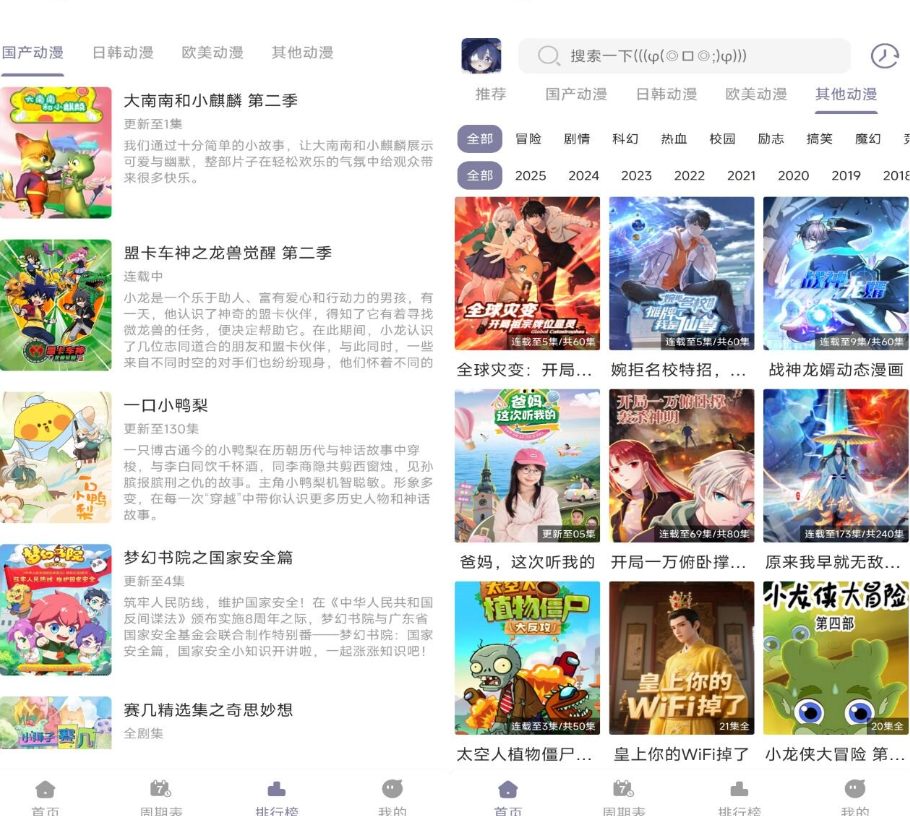Filter by the 搞笑 genre chip
910x816 pixels.
click(819, 139)
